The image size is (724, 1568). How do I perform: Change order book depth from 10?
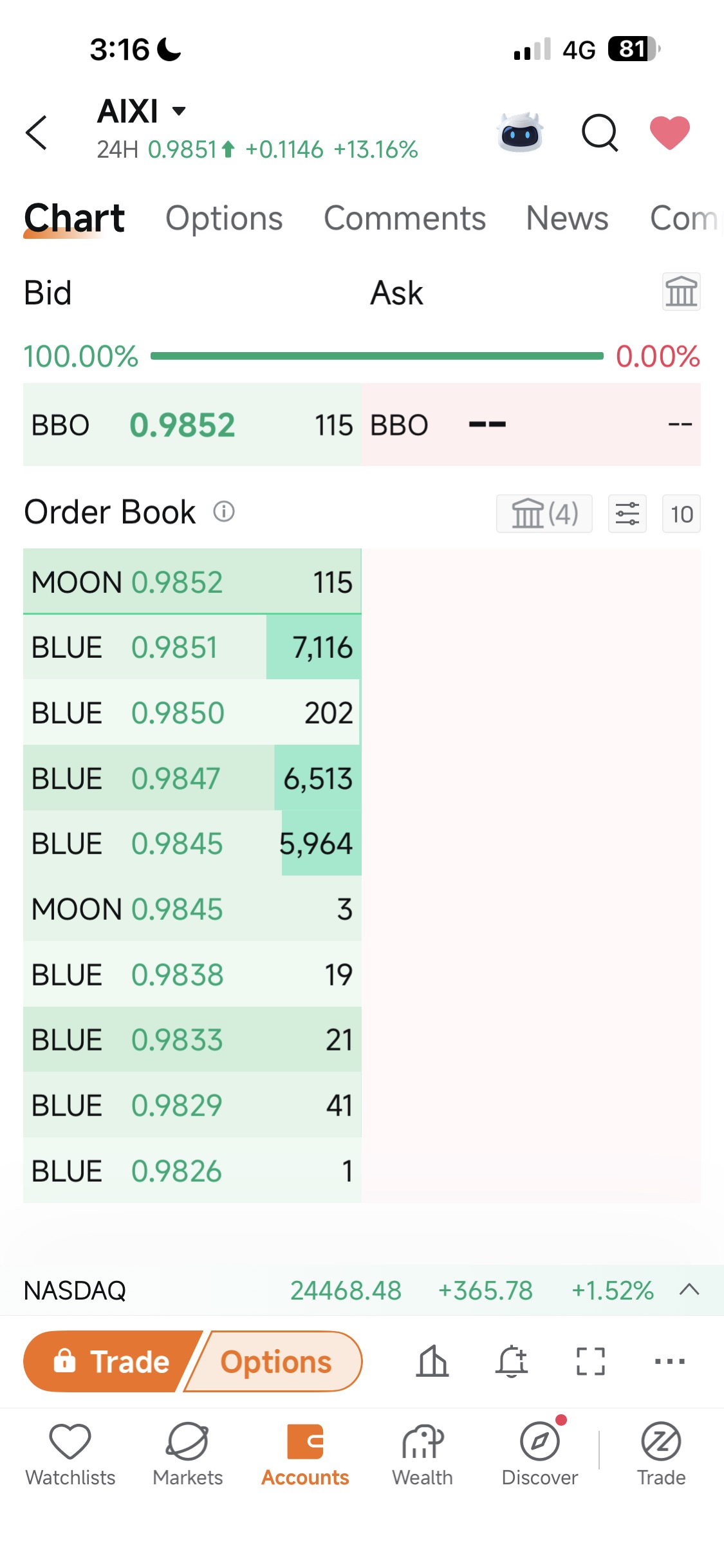682,514
